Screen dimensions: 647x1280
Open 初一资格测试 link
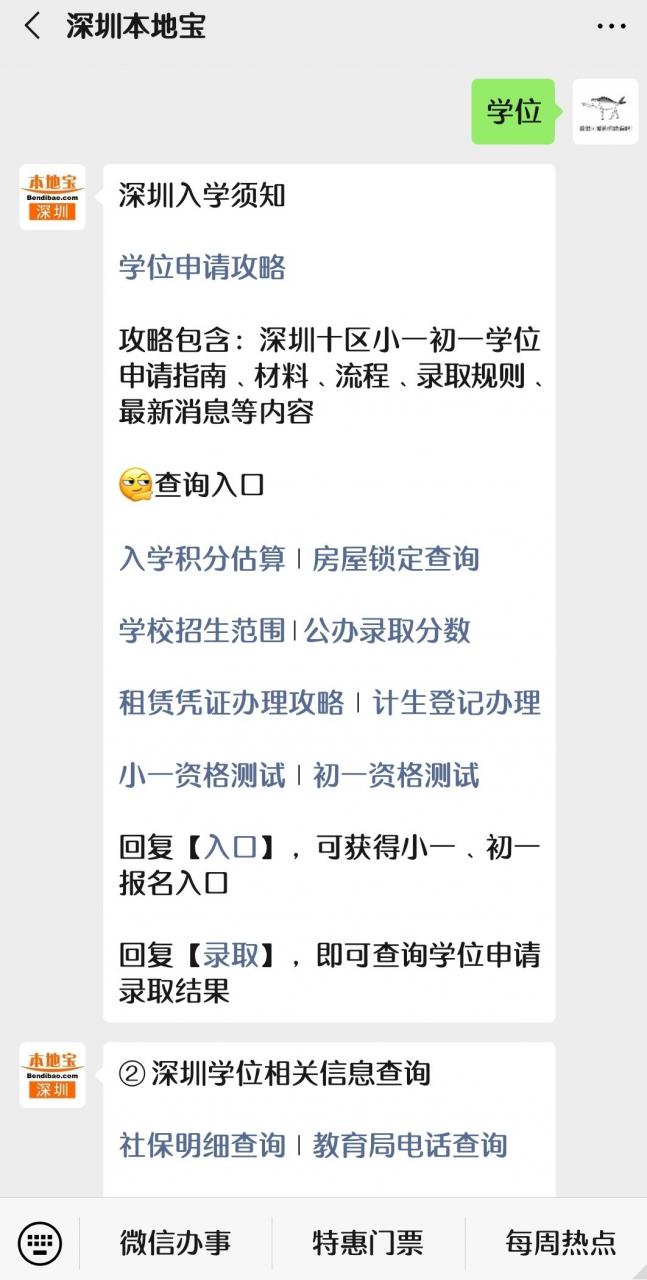[396, 775]
